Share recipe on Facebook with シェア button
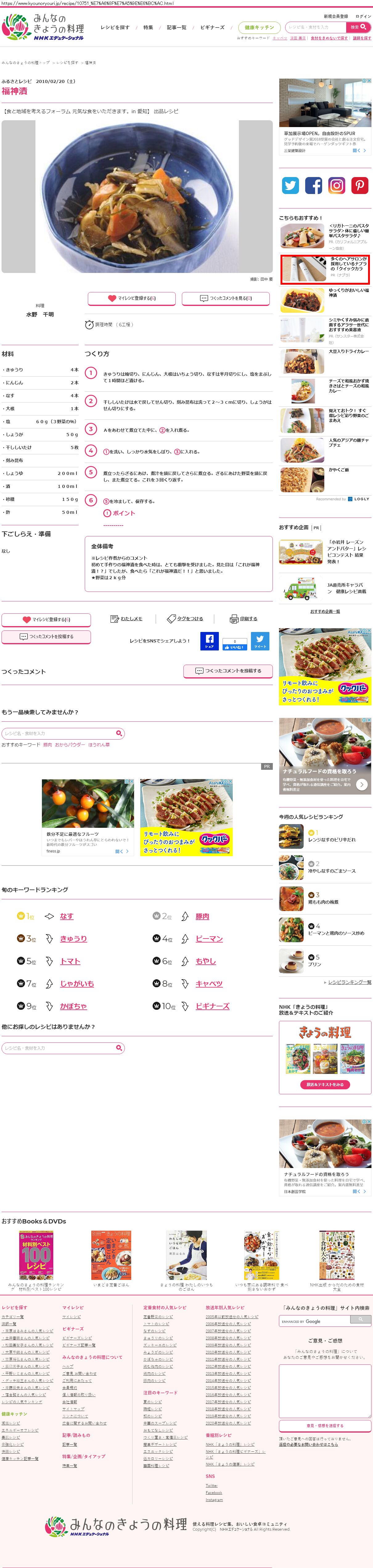373x1568 pixels. click(209, 641)
